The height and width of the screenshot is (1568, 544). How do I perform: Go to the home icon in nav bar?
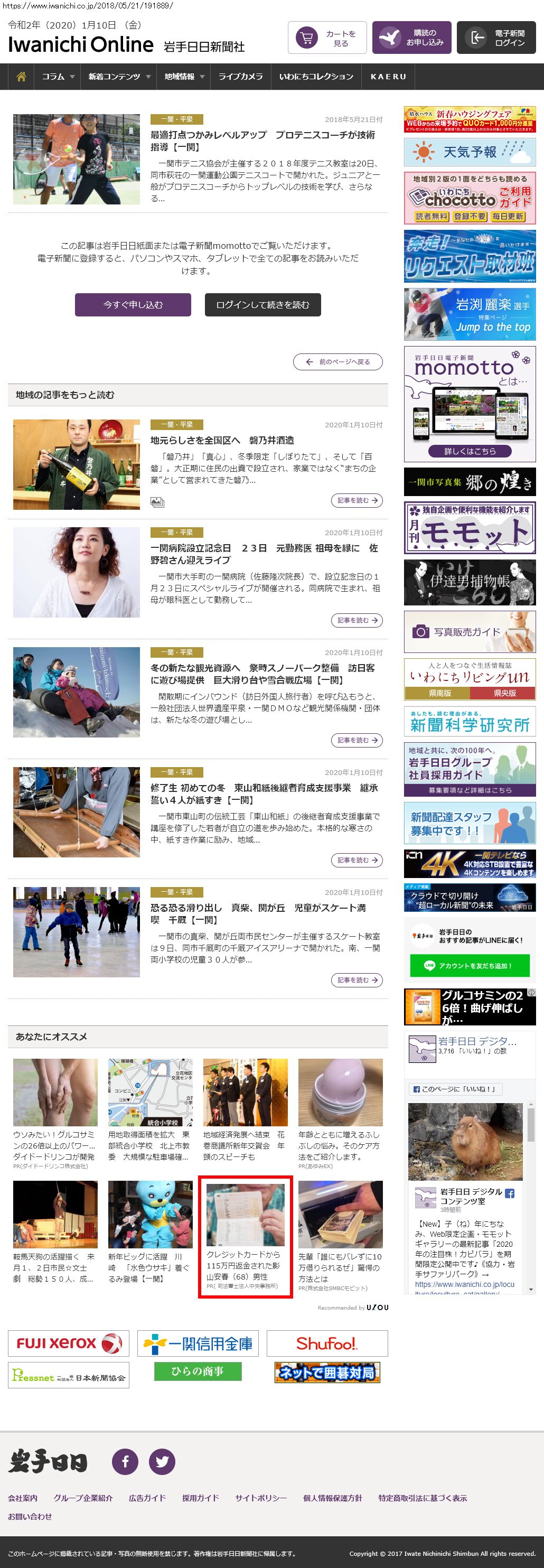tap(21, 77)
